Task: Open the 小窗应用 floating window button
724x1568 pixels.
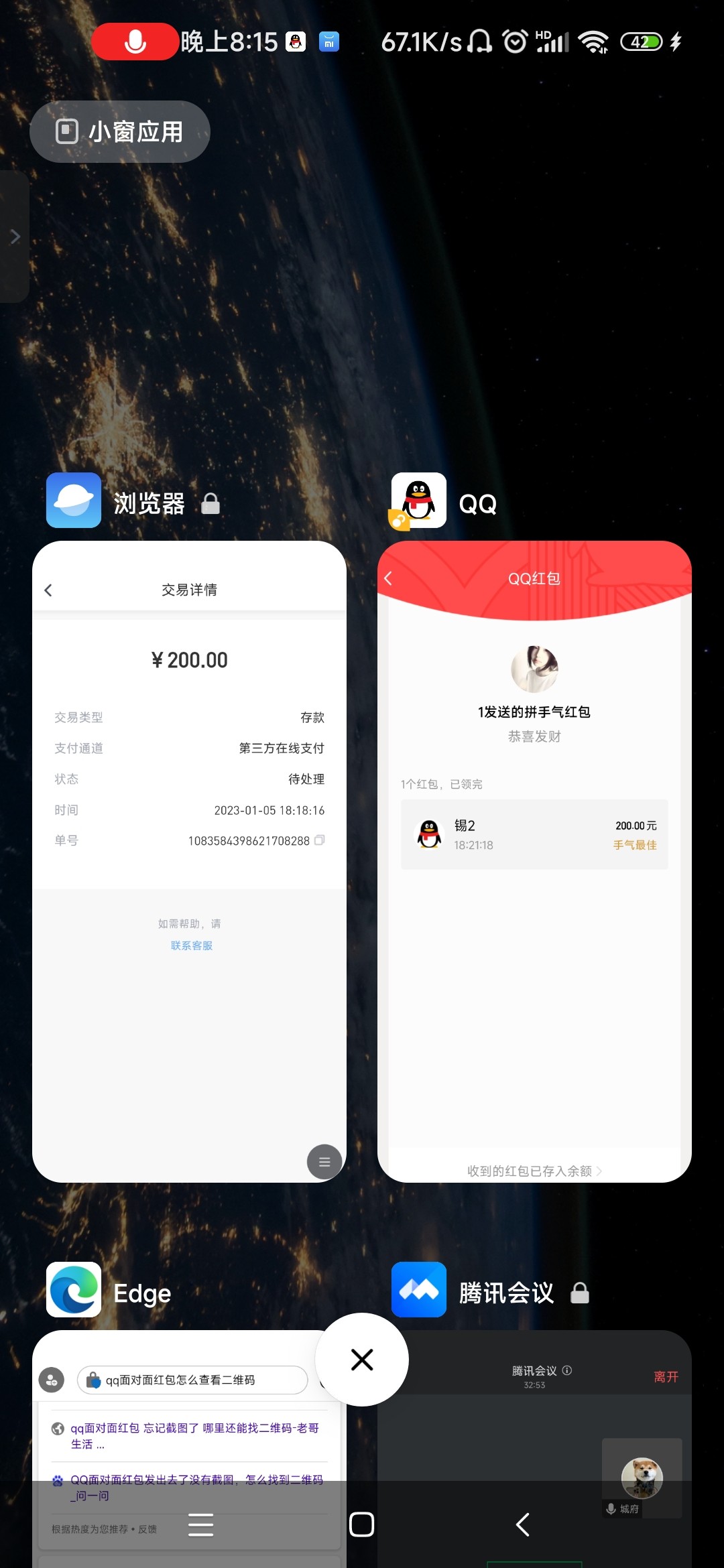Action: point(120,132)
